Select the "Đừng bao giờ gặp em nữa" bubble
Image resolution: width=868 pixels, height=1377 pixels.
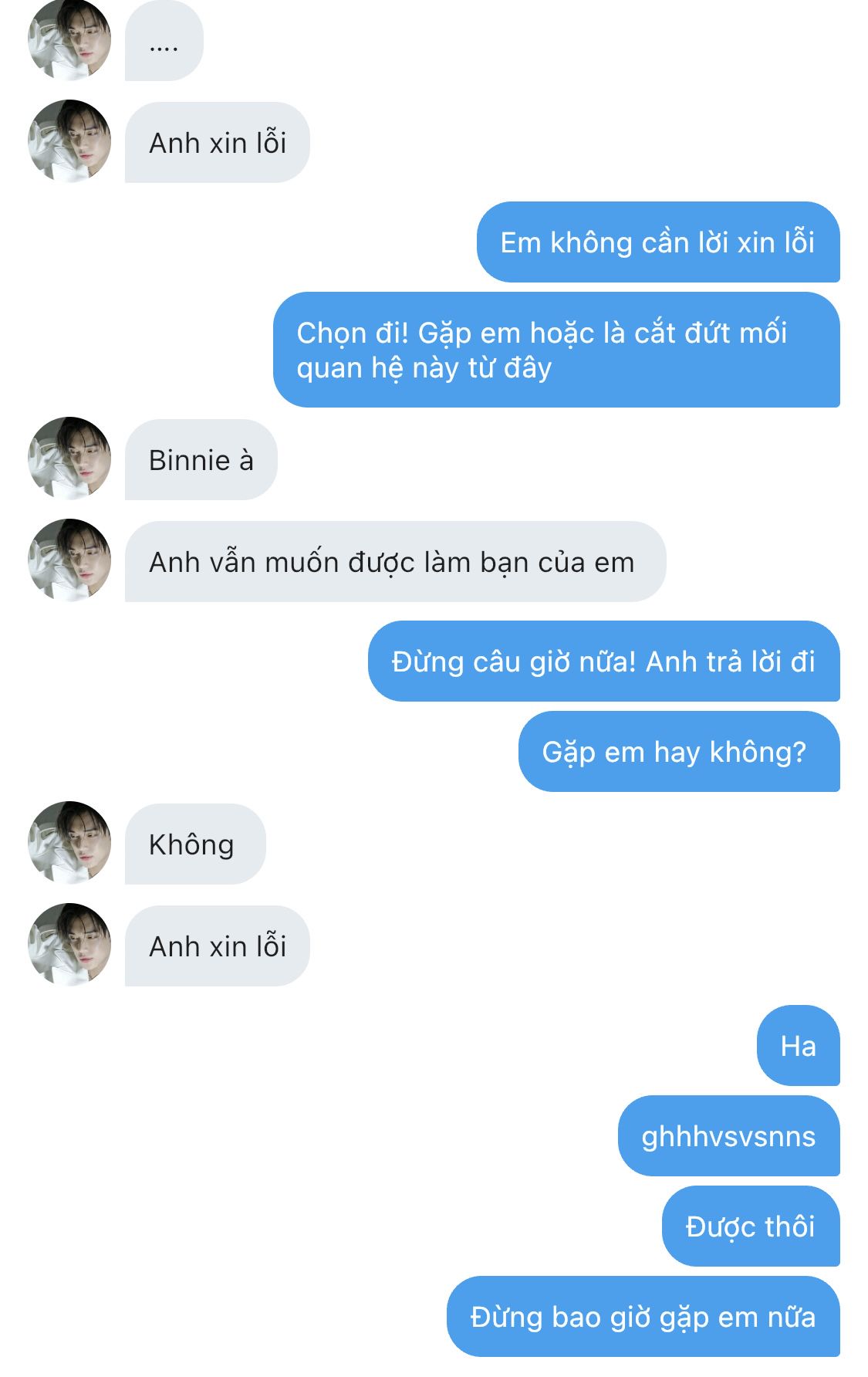[643, 1317]
